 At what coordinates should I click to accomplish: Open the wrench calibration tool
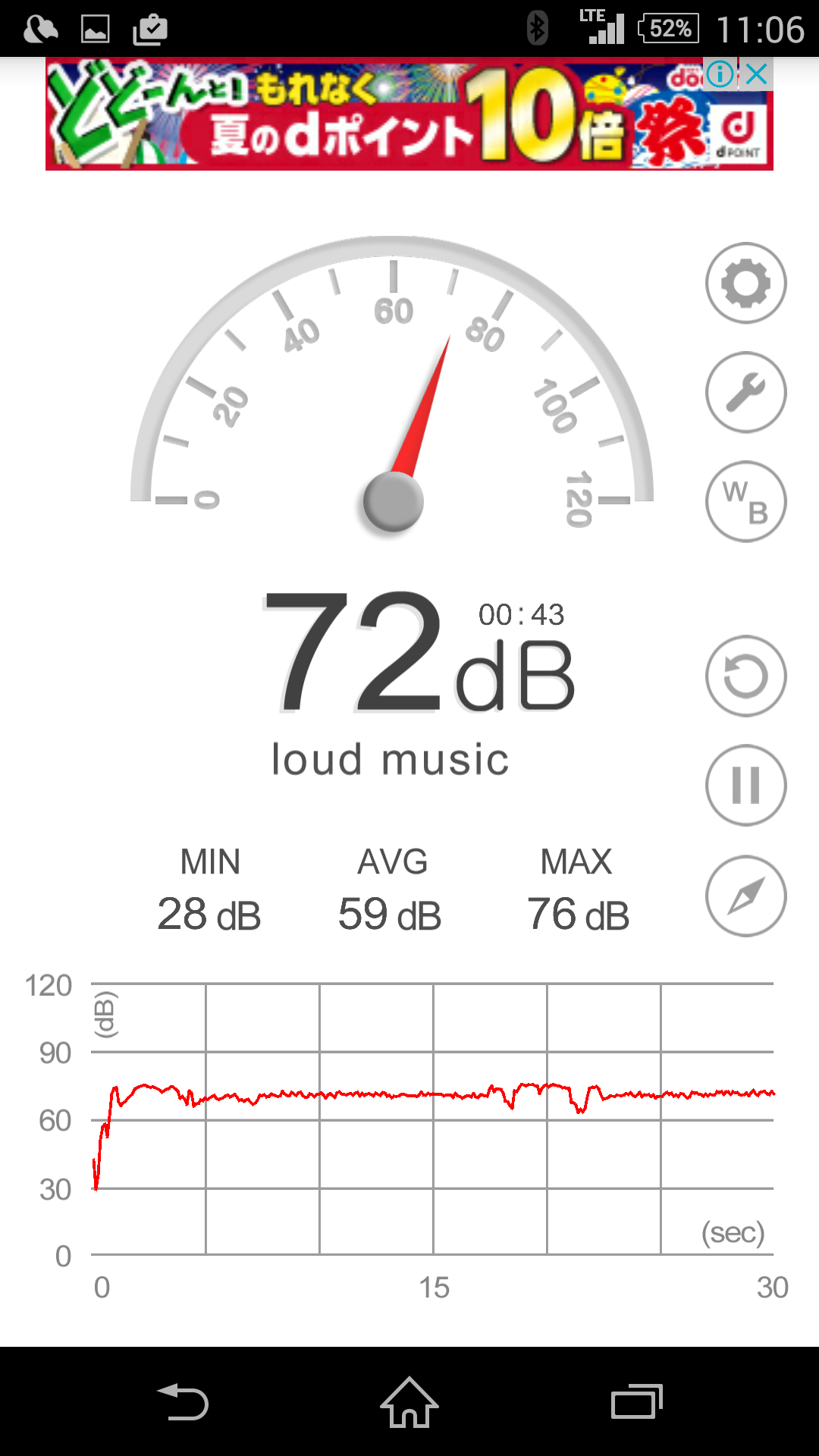coord(745,392)
